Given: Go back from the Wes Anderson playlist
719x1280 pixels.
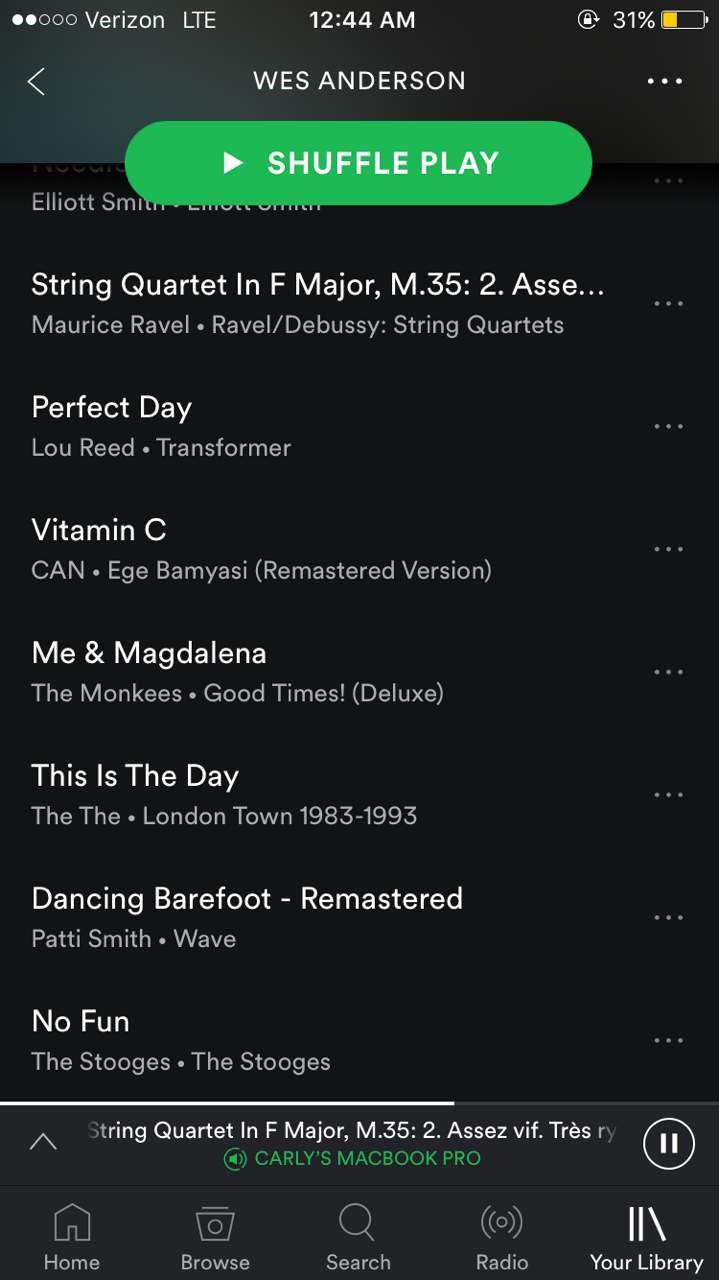Looking at the screenshot, I should [x=36, y=81].
